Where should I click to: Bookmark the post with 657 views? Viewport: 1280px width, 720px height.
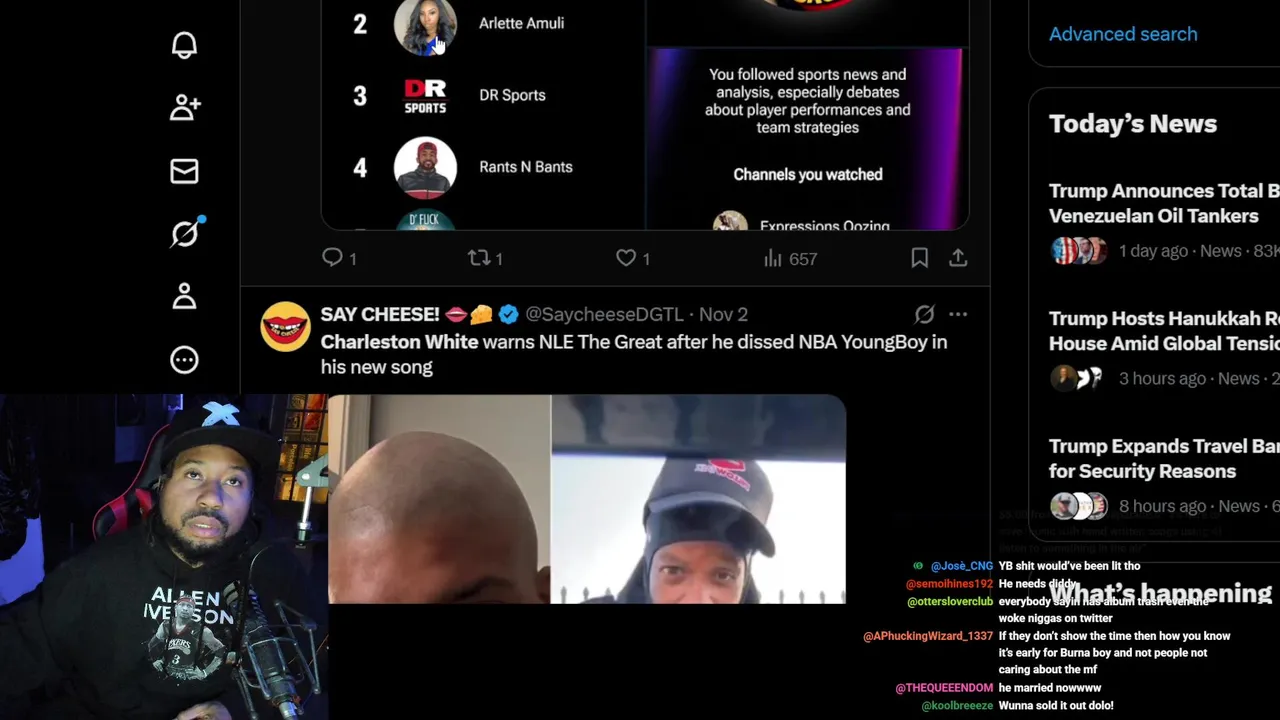919,258
